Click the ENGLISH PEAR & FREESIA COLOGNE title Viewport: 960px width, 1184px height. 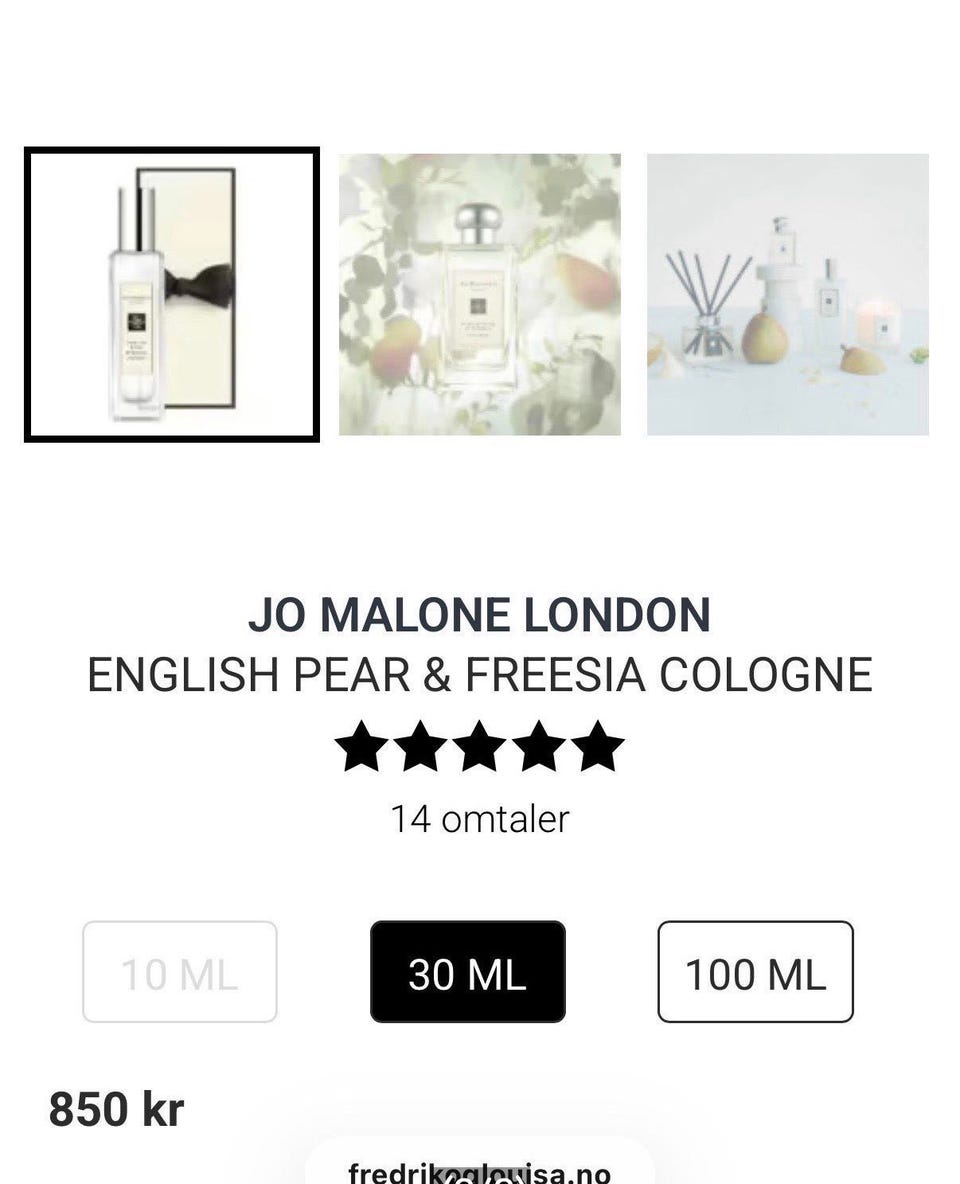(480, 676)
